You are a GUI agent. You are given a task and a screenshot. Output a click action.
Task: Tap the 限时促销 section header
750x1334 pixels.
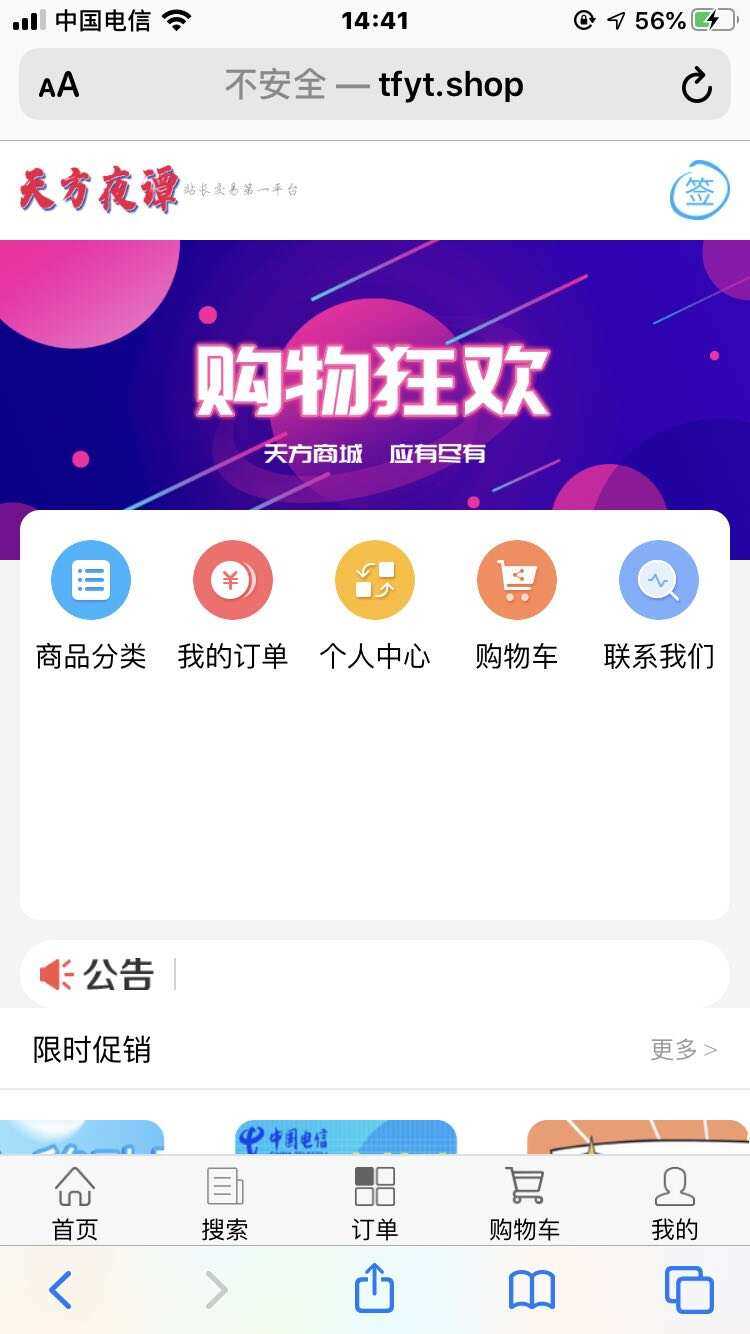pyautogui.click(x=90, y=1050)
